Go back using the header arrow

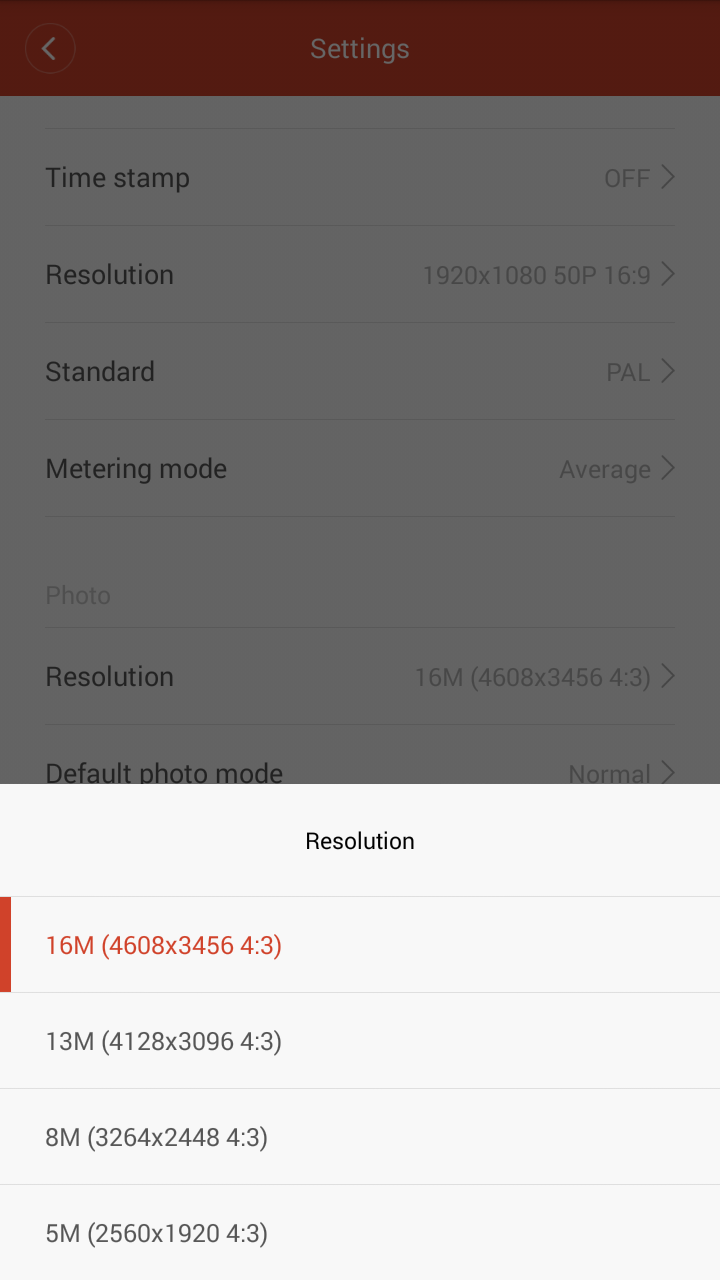coord(50,48)
